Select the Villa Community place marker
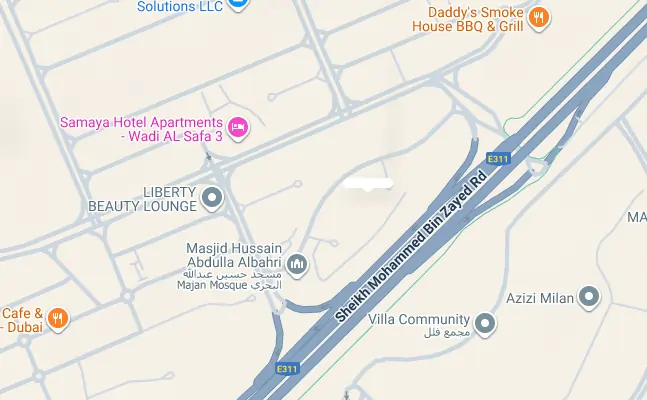Image resolution: width=647 pixels, height=400 pixels. (x=485, y=323)
